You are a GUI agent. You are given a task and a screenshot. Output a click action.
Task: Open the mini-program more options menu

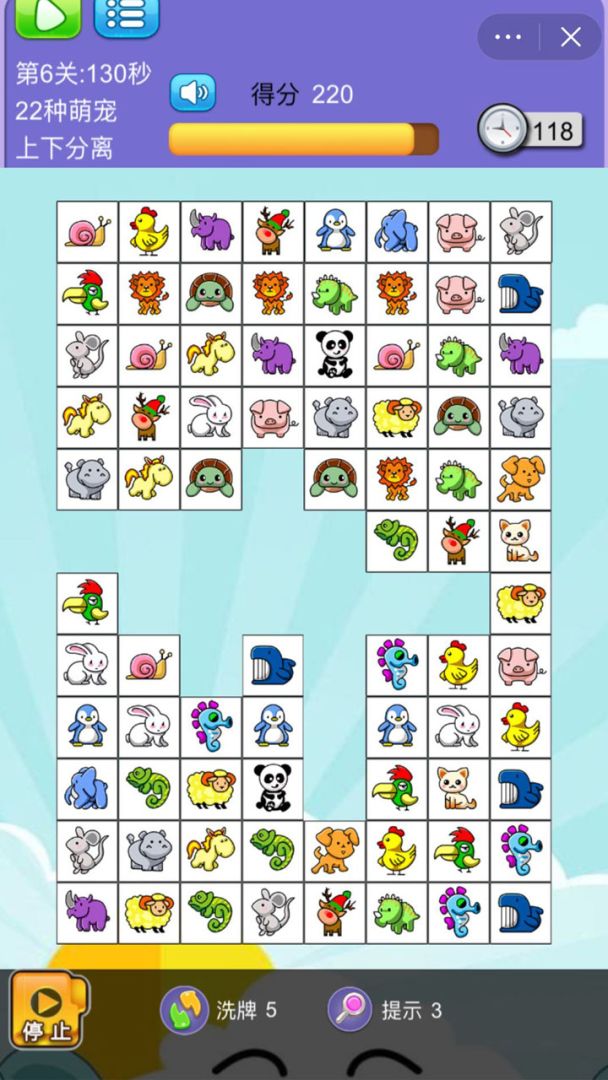(x=508, y=38)
